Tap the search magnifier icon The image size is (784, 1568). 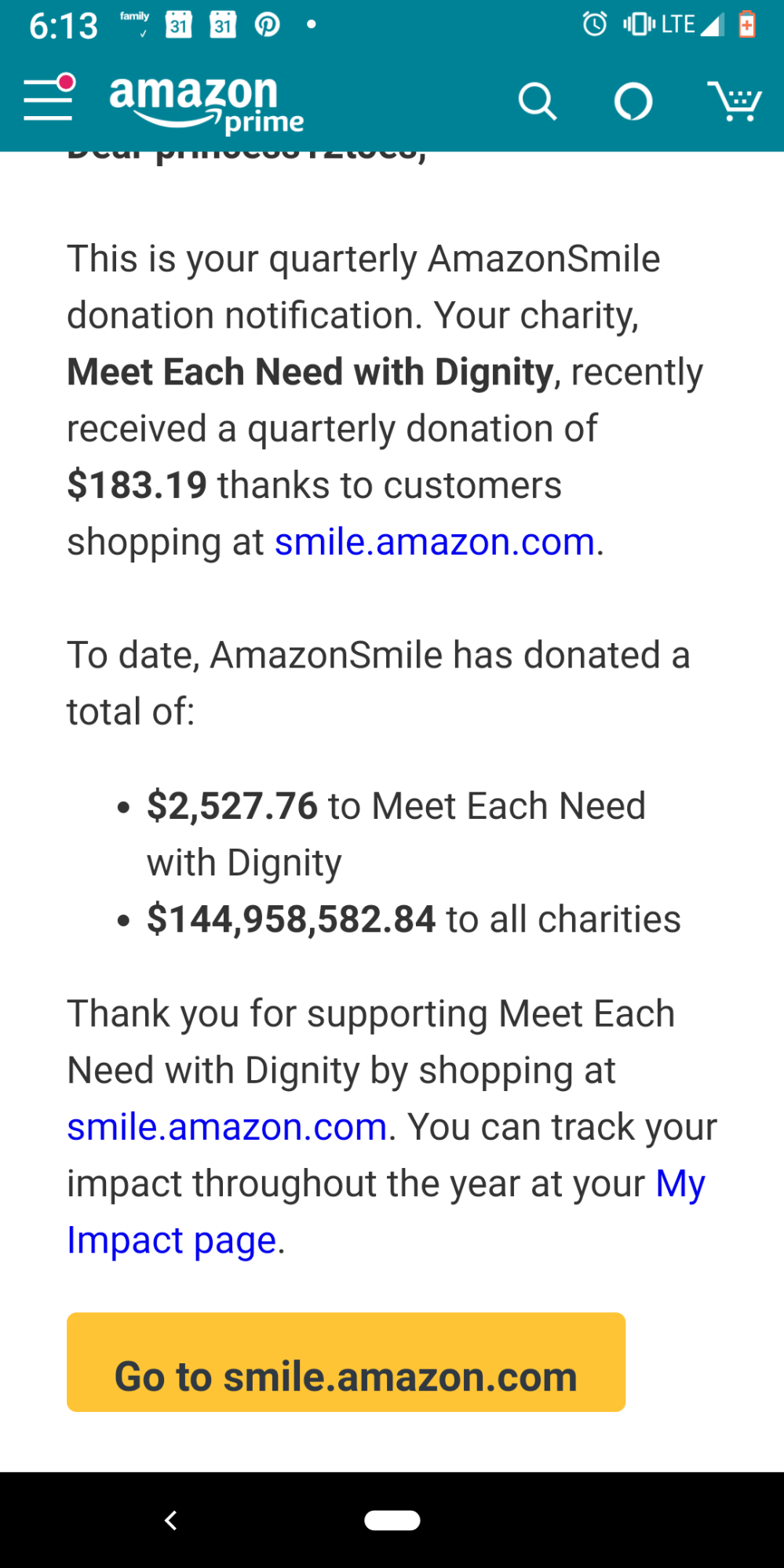(x=538, y=102)
